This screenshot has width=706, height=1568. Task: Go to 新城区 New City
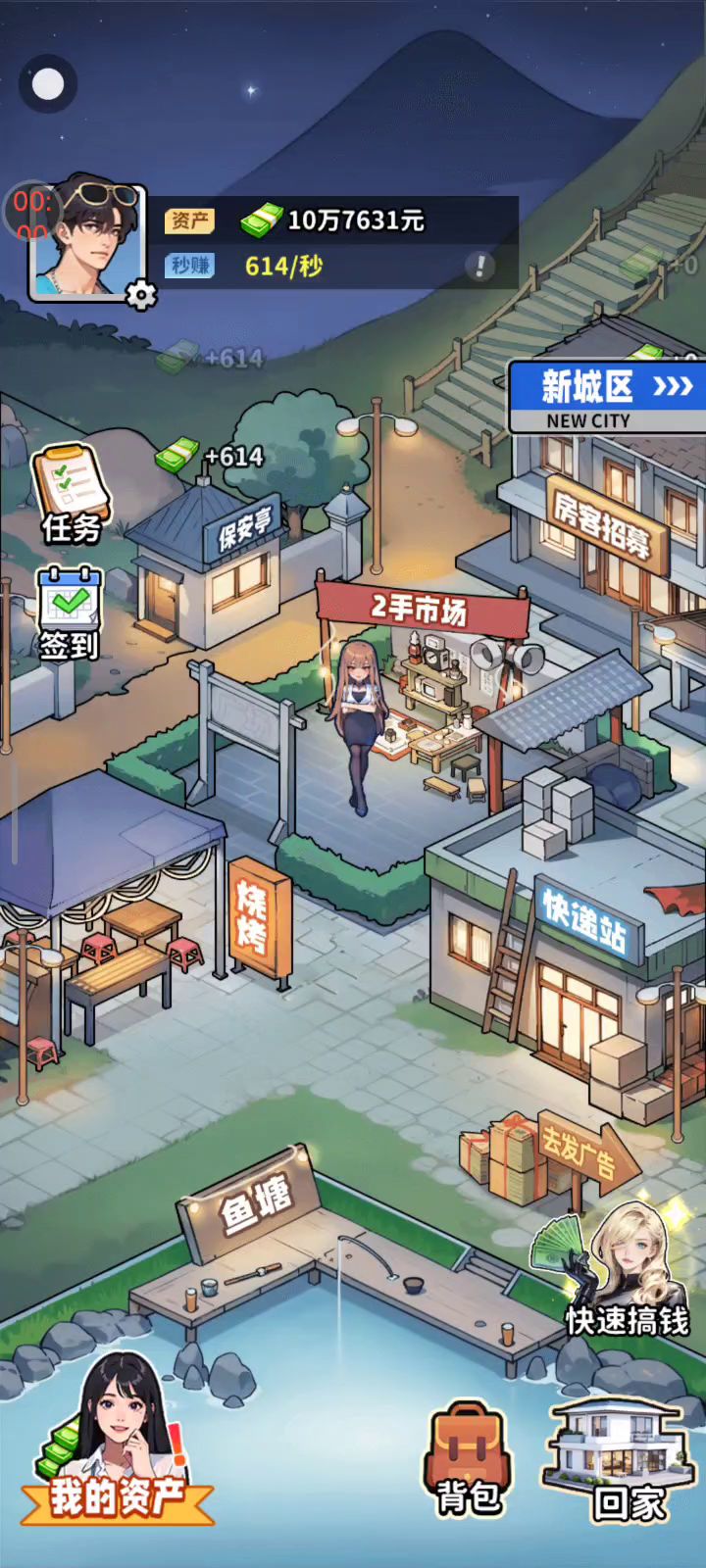[x=608, y=396]
